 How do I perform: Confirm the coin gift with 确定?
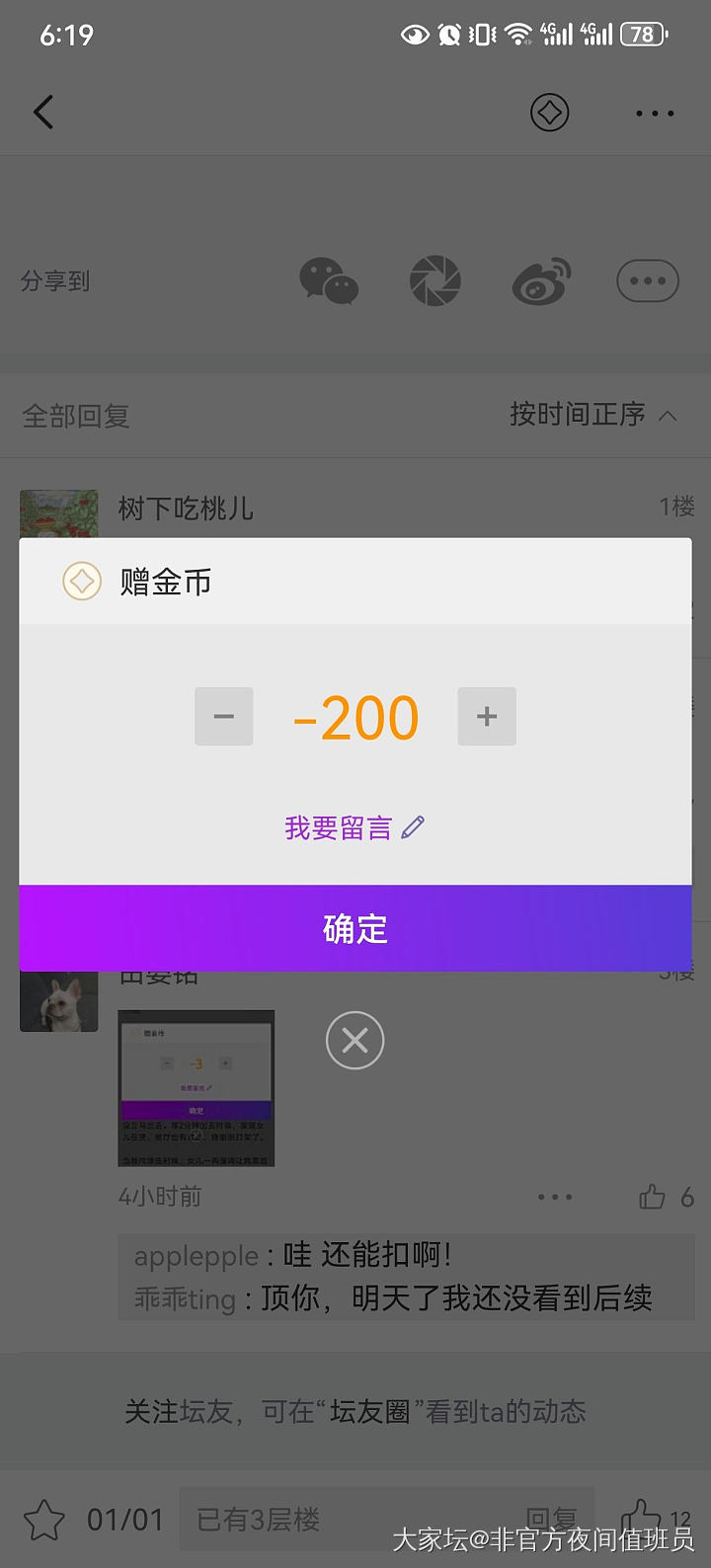[355, 928]
